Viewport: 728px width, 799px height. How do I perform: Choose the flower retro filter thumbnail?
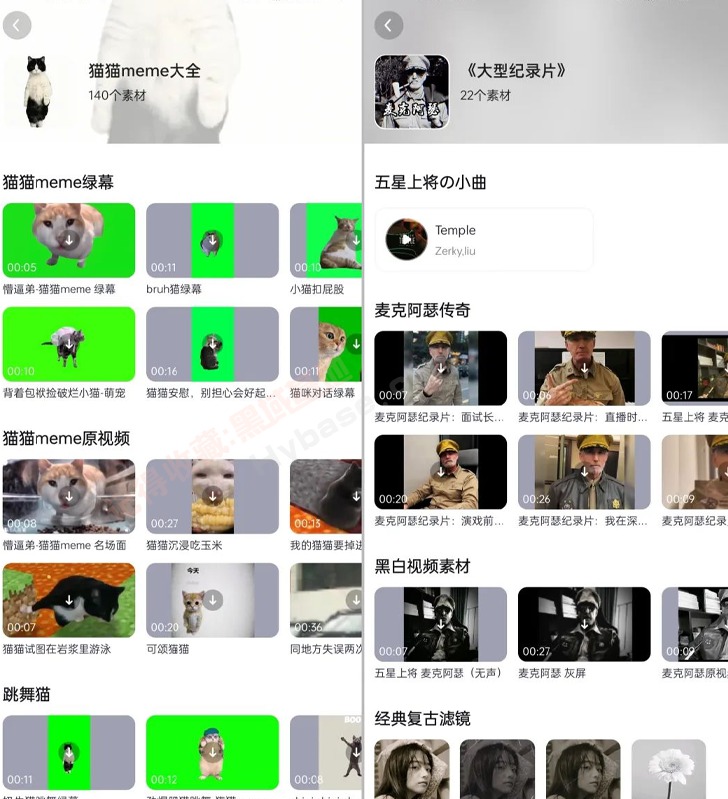[668, 769]
